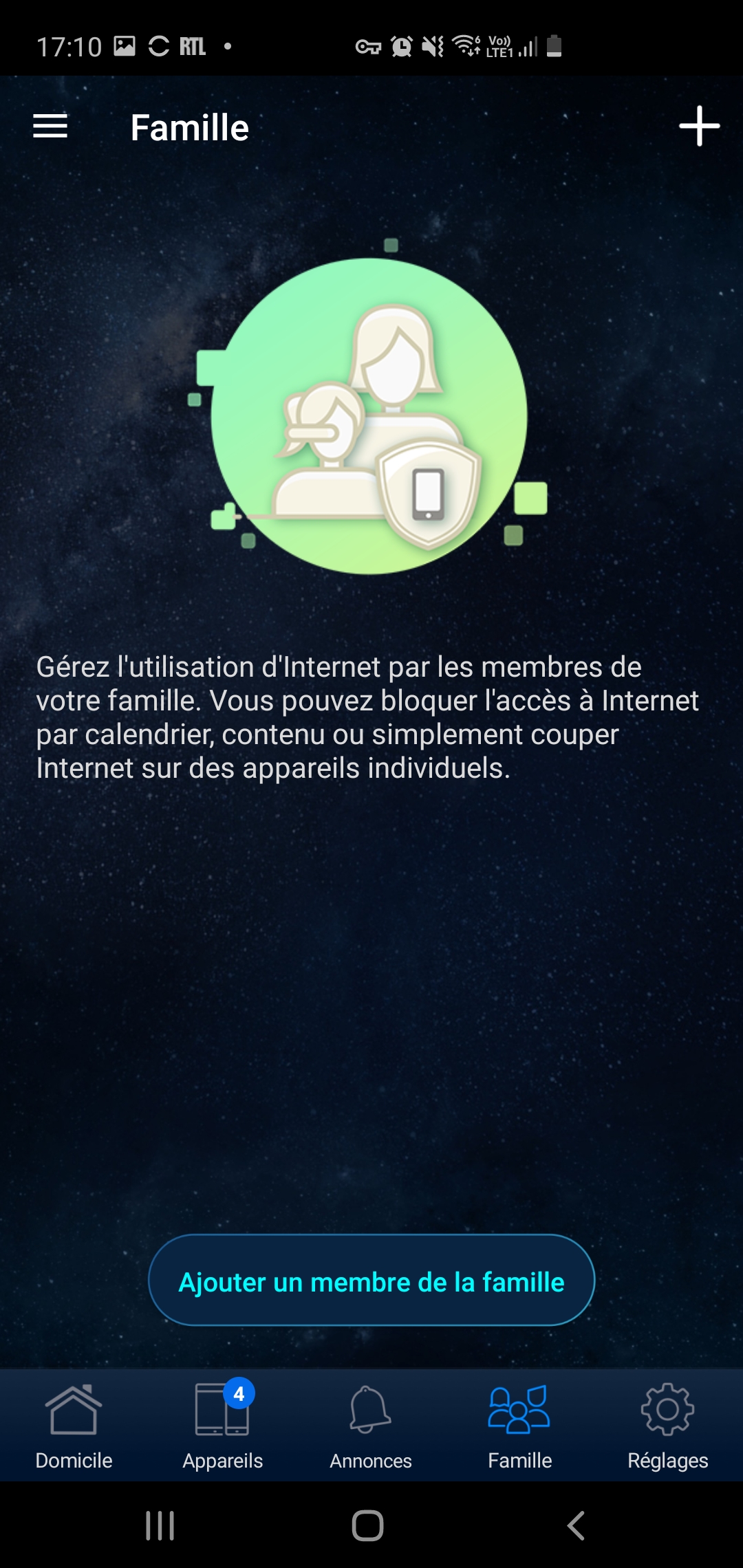Tap the system back button
This screenshot has height=1568, width=743.
click(576, 1525)
